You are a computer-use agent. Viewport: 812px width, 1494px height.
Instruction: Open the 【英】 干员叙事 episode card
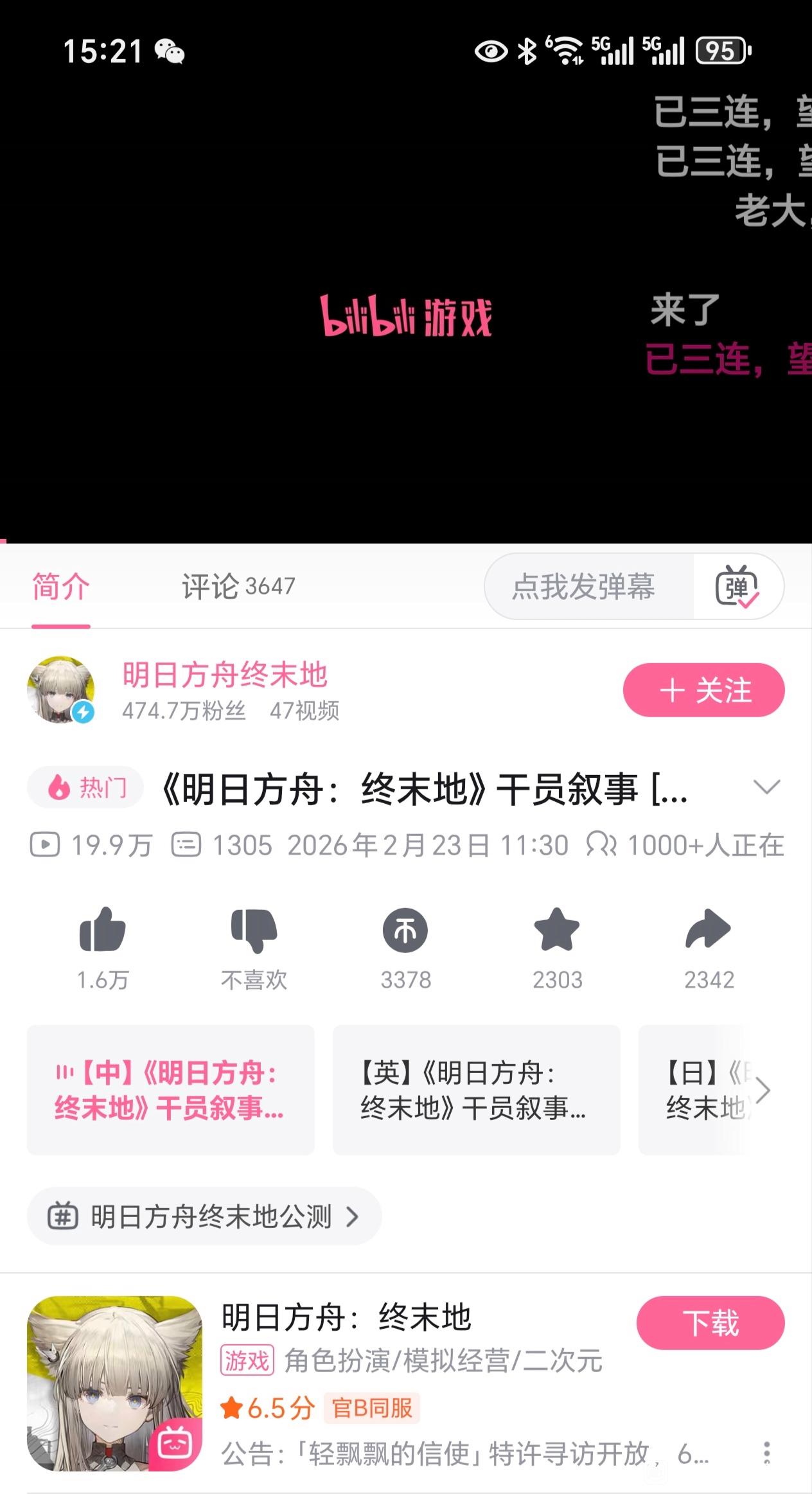click(476, 1090)
